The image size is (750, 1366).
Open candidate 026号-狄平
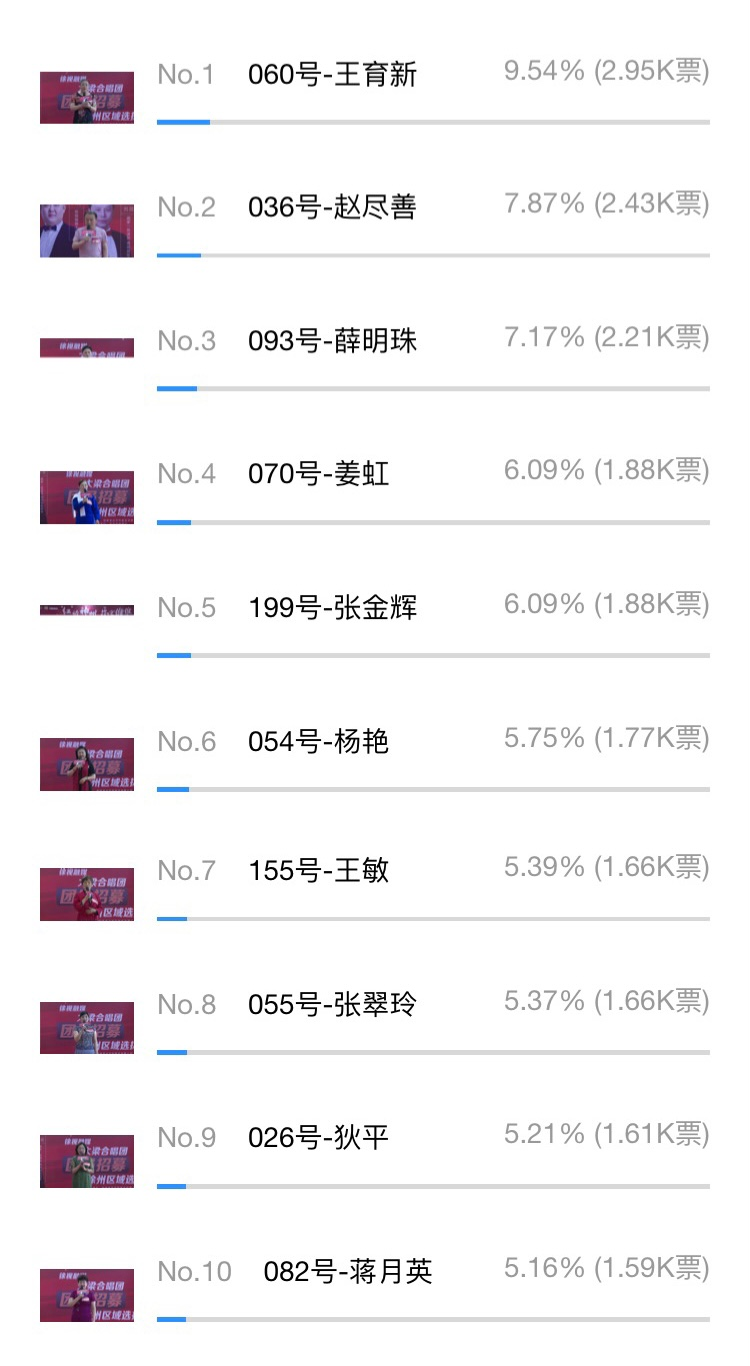pyautogui.click(x=319, y=1138)
